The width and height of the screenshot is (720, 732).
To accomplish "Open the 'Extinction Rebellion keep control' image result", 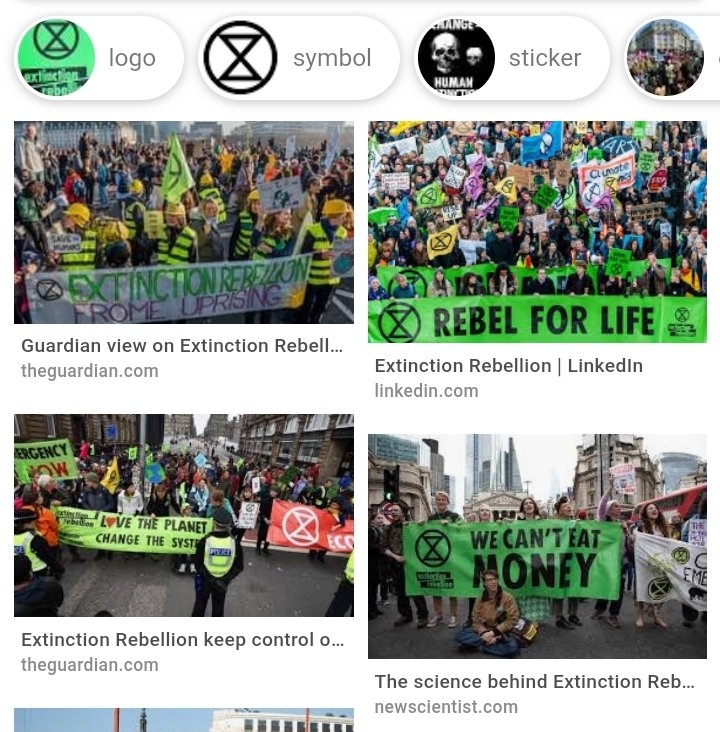I will pos(183,515).
